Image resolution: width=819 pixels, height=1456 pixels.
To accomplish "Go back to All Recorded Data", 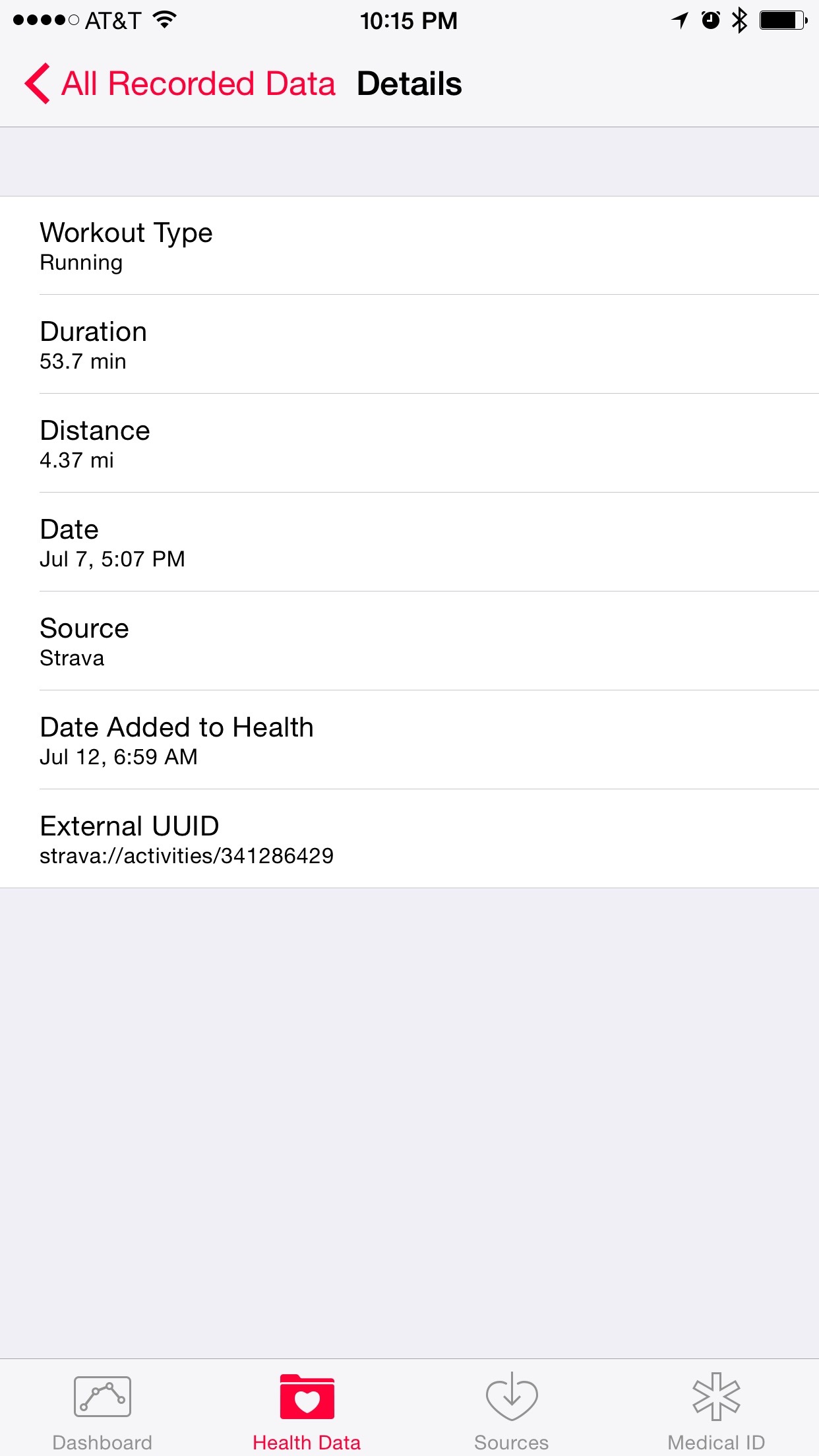I will coord(180,84).
